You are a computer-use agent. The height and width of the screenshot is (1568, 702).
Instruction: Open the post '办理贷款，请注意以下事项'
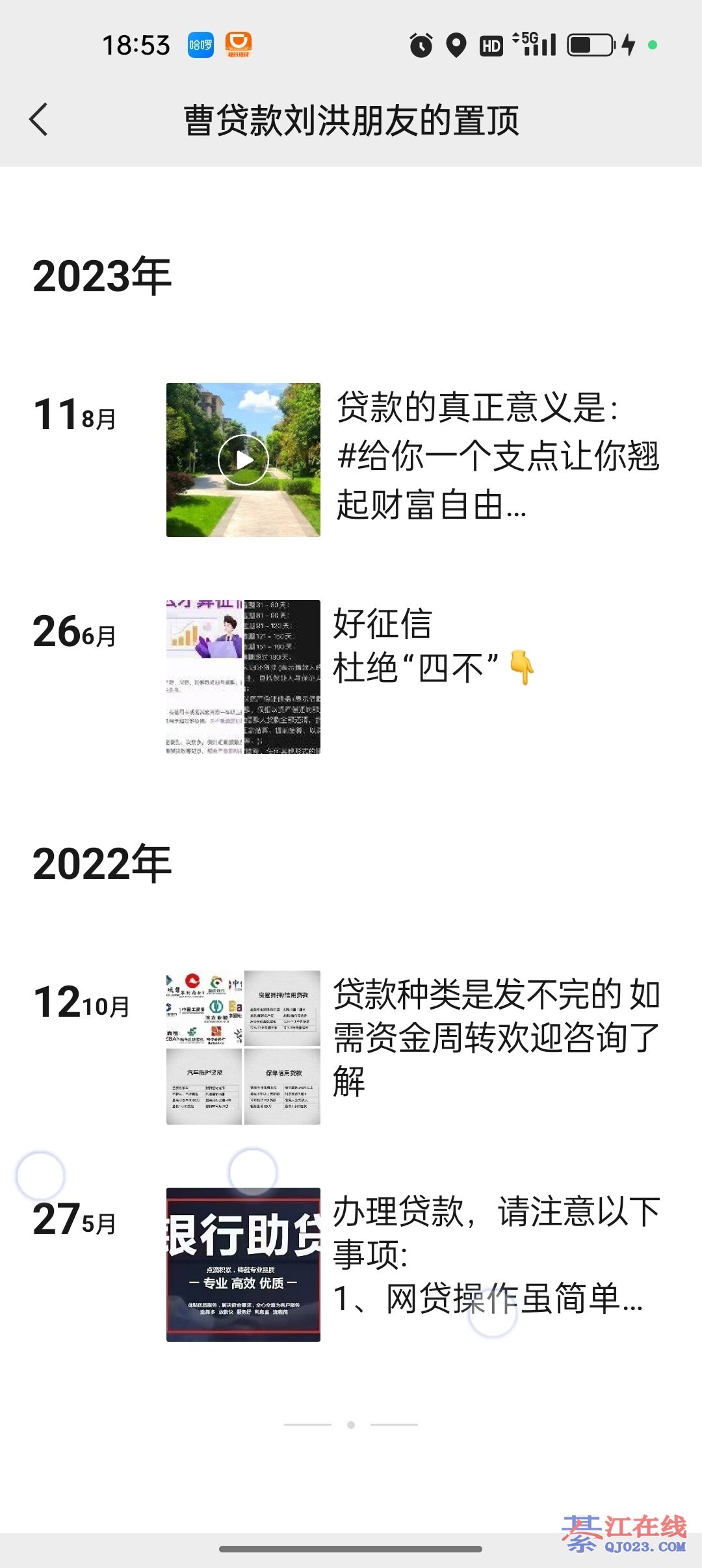pos(497,1255)
